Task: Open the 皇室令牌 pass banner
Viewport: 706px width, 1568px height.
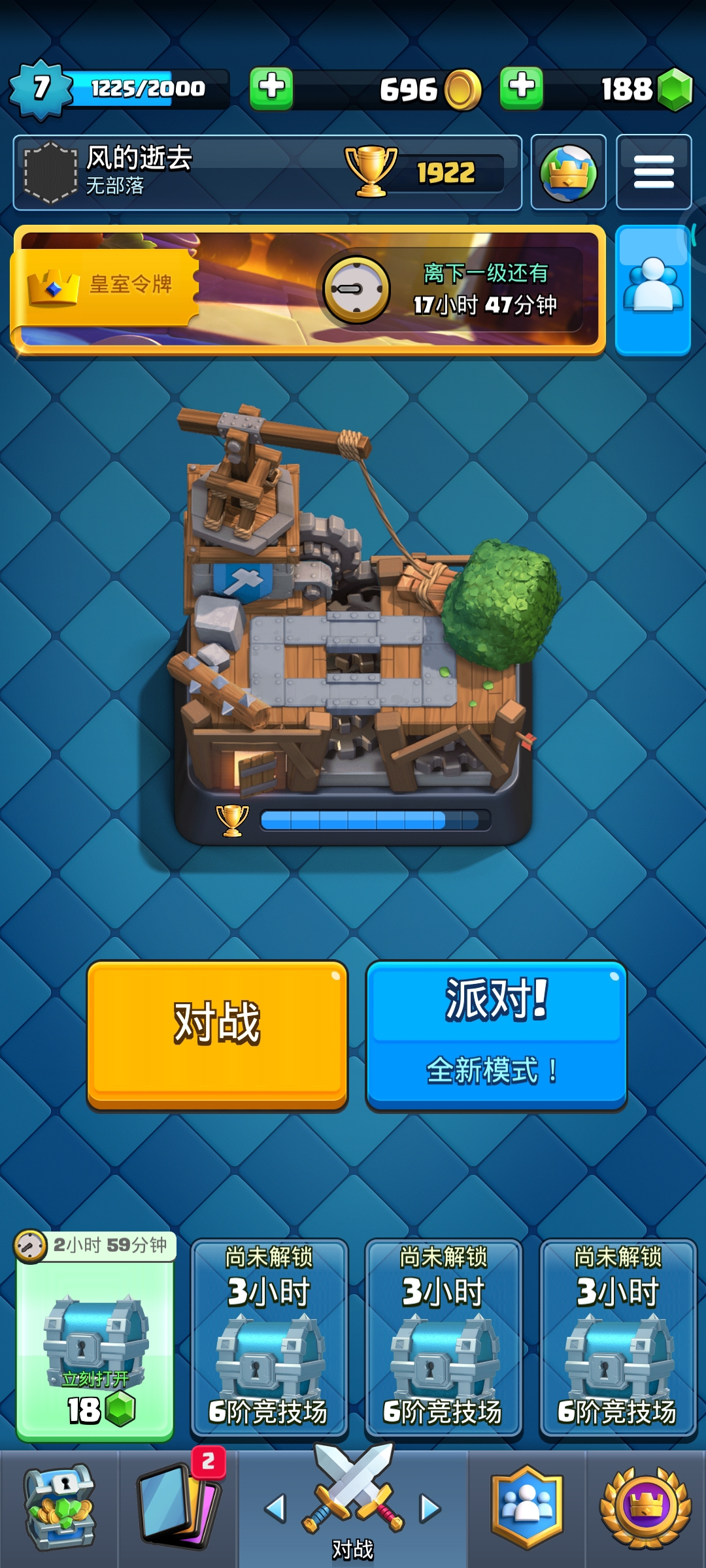Action: coord(307,290)
